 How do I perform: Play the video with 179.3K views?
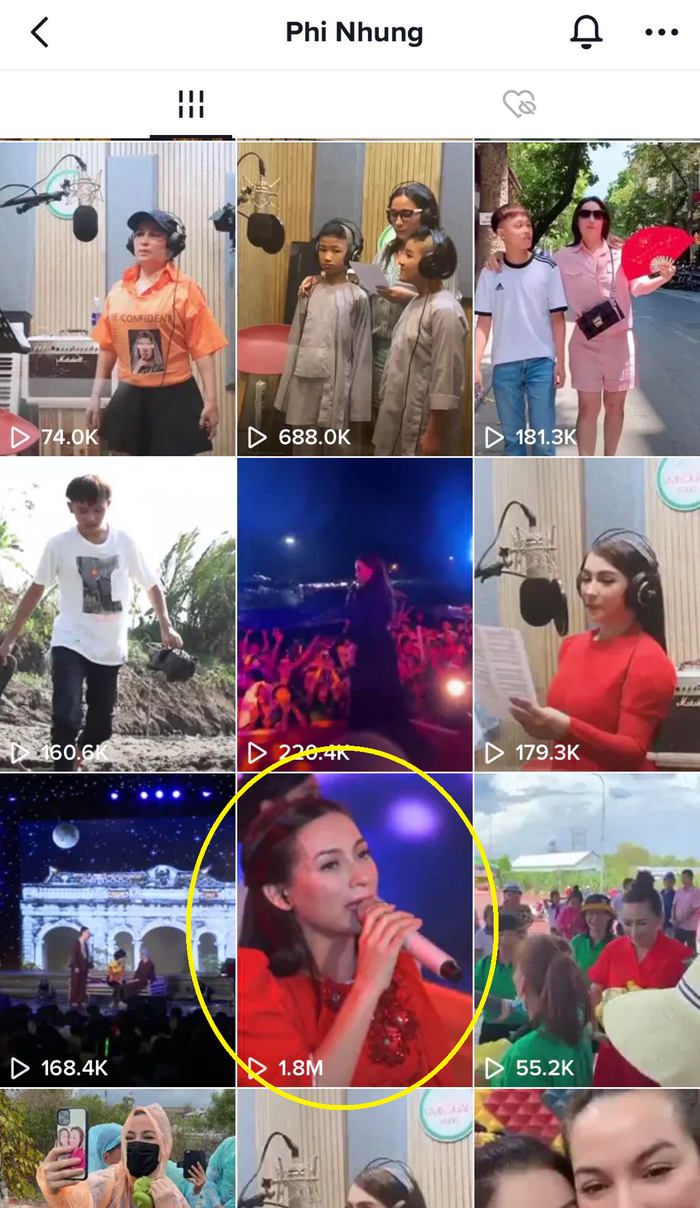click(587, 612)
